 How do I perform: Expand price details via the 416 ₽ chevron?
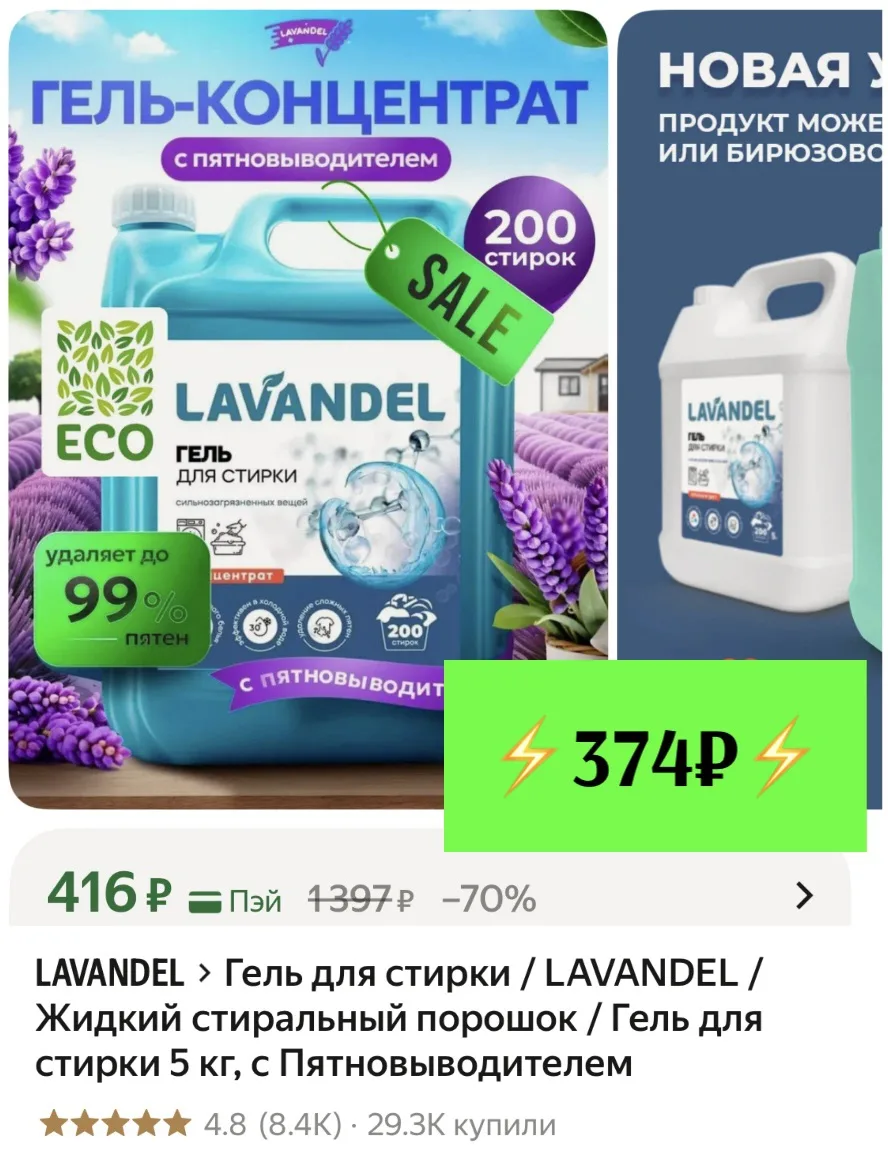click(x=804, y=895)
